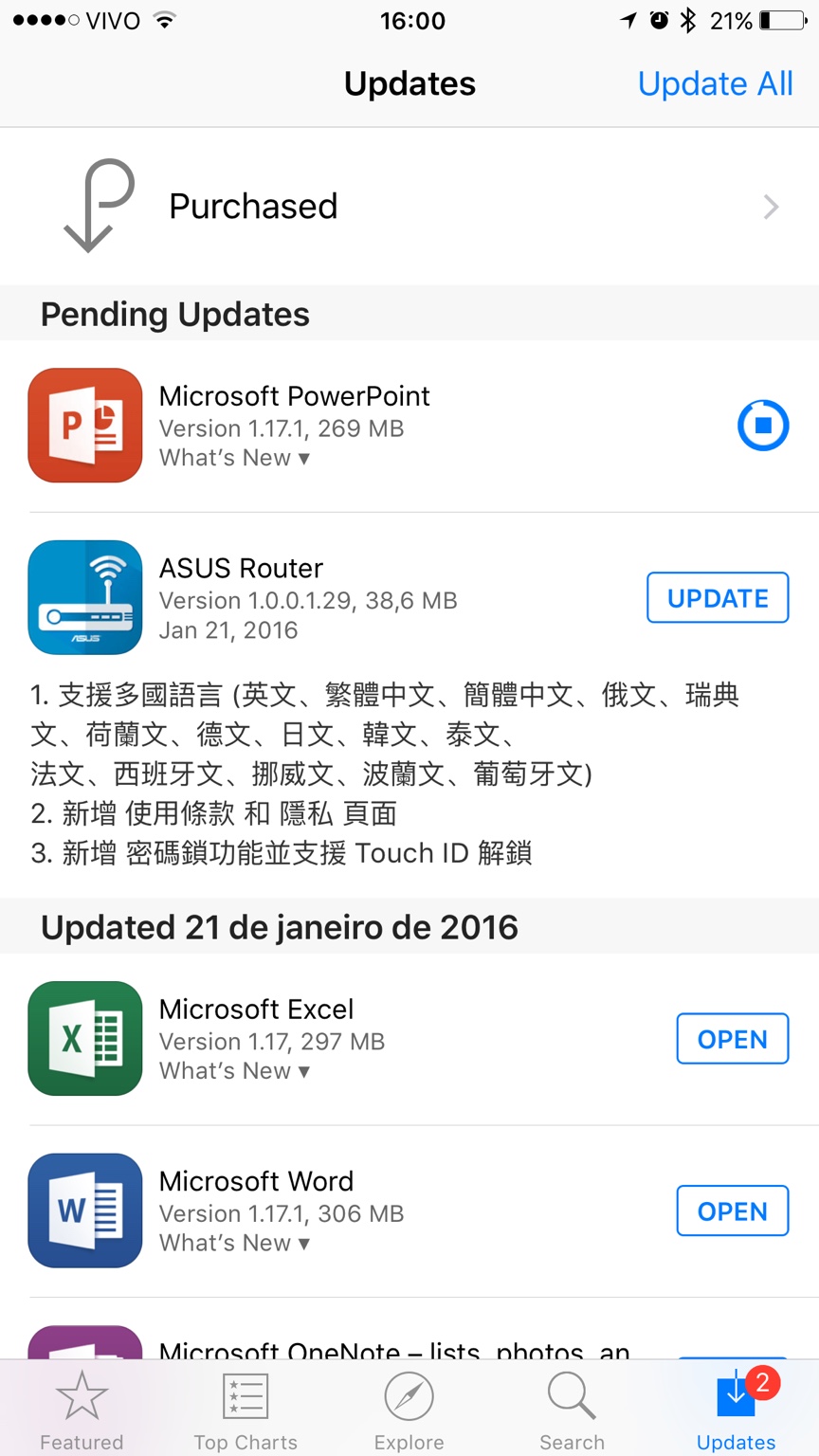Screen dimensions: 819x1456
Task: Expand What's New for Microsoft Word
Action: click(x=234, y=1243)
